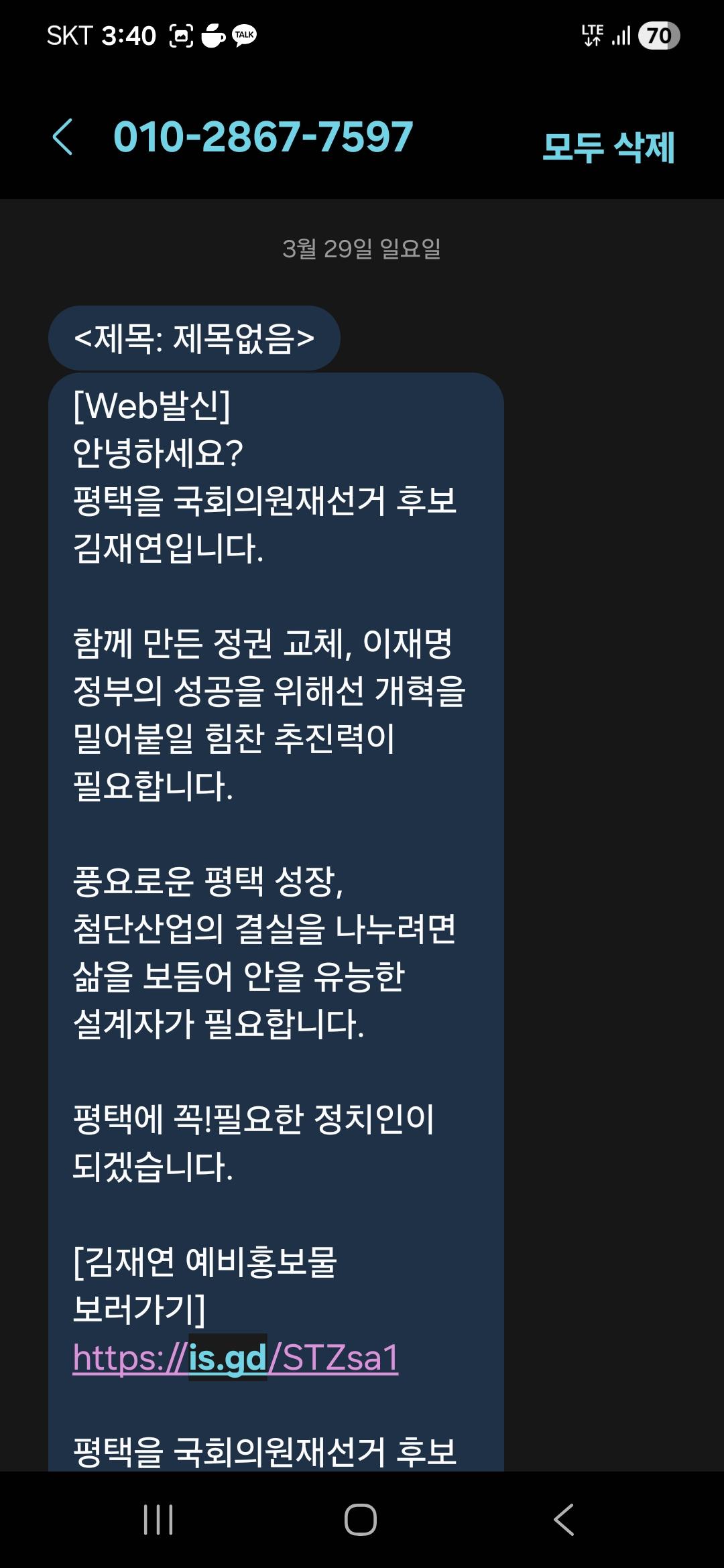724x1568 pixels.
Task: Open recent apps from the navigation bar
Action: point(158,1519)
